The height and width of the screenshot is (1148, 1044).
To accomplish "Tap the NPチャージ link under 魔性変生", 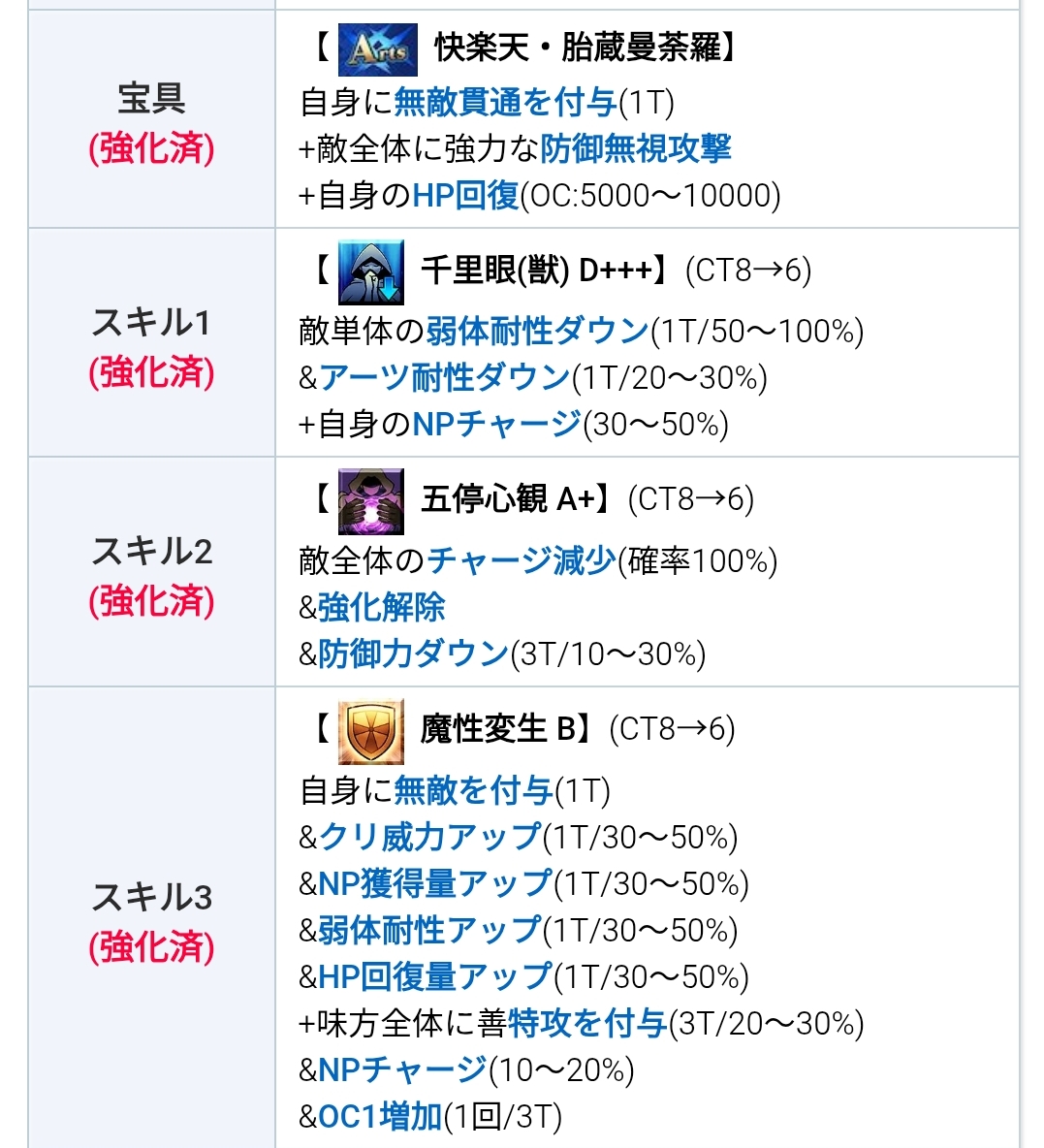I will pos(403,1069).
